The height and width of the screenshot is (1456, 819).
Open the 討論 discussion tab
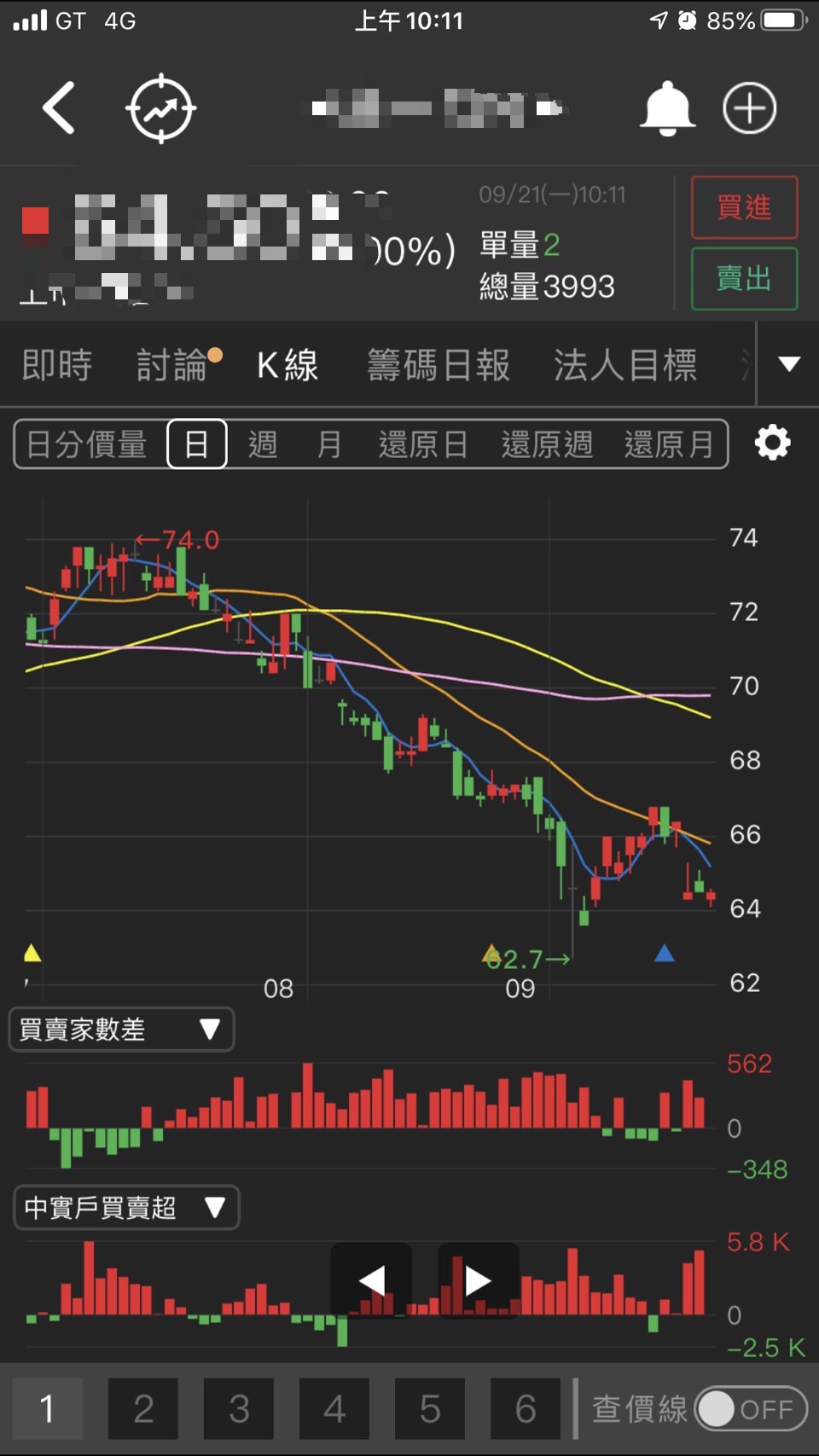(173, 365)
